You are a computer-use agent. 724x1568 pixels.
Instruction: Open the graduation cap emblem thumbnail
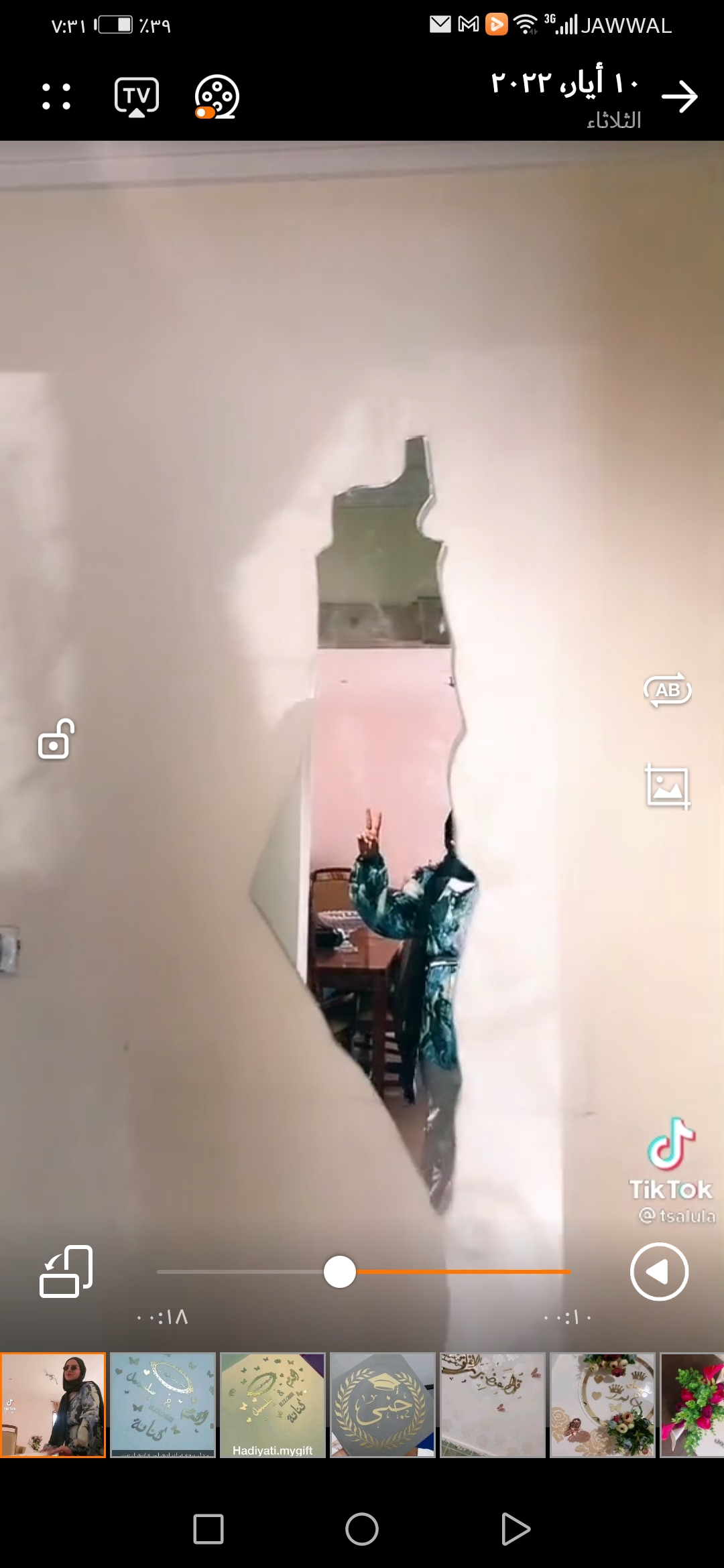[382, 1405]
